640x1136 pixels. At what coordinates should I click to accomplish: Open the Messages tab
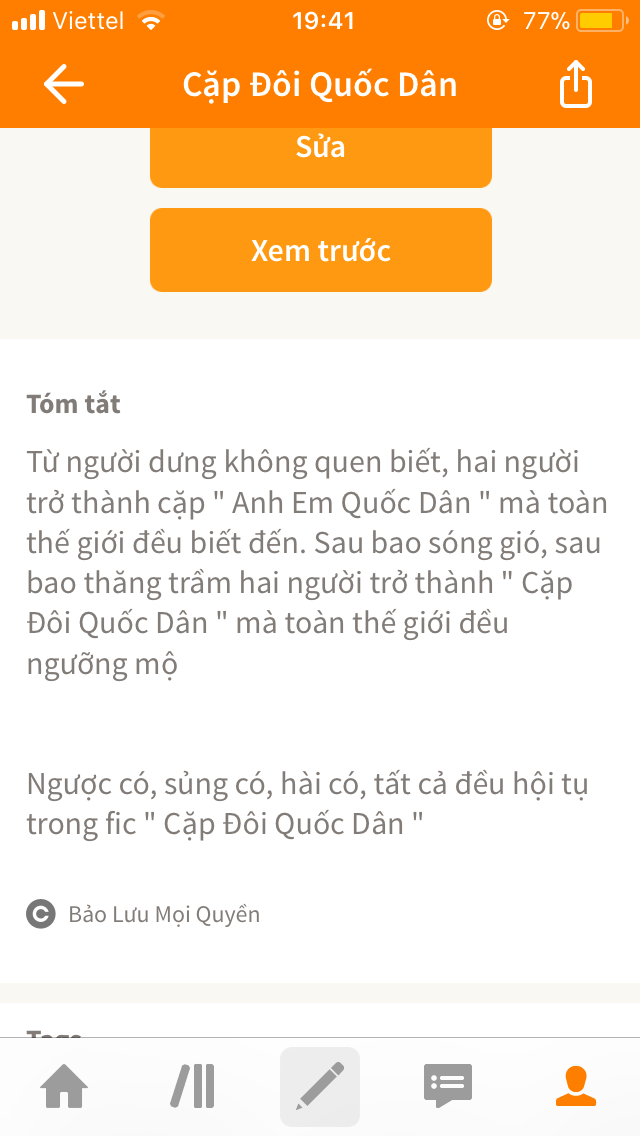point(448,1086)
